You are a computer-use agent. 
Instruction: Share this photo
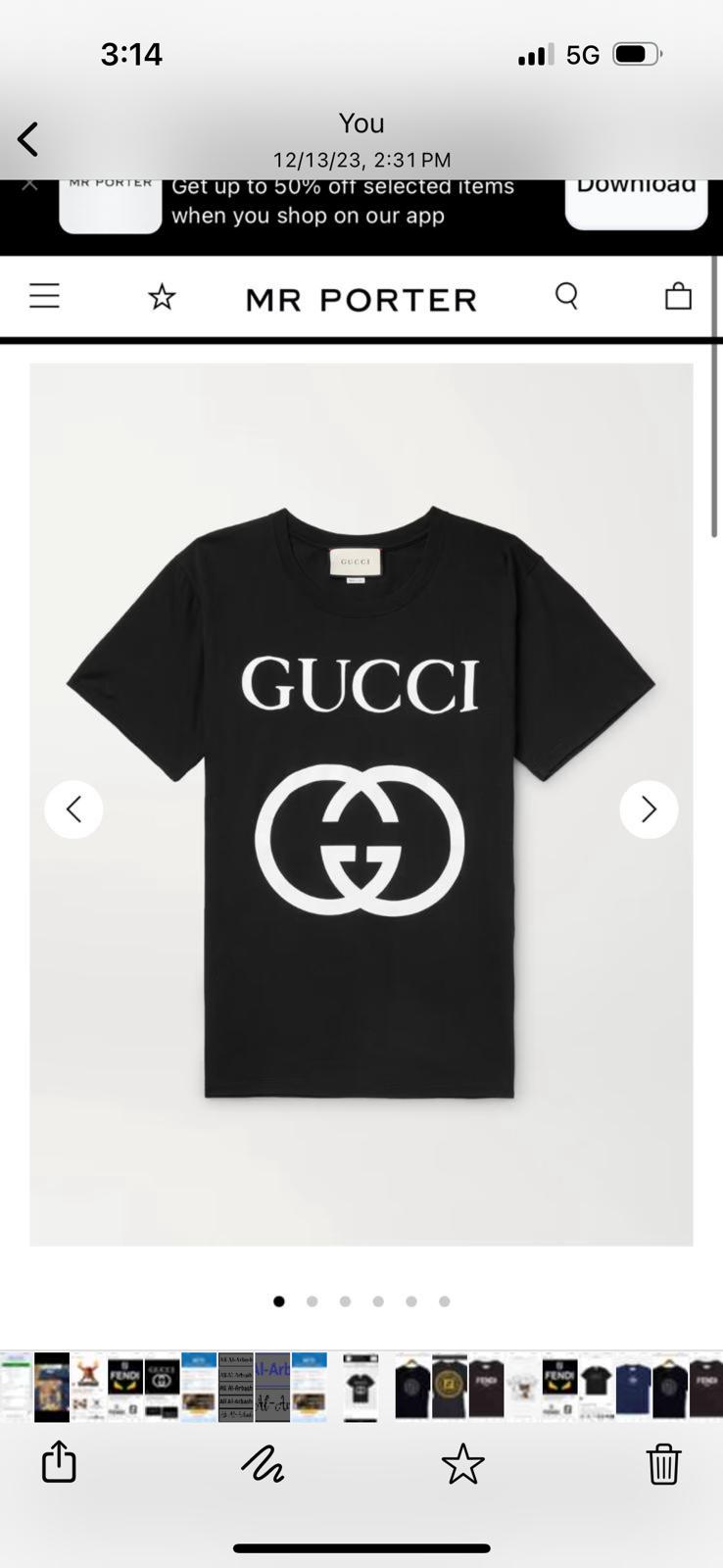[59, 1460]
